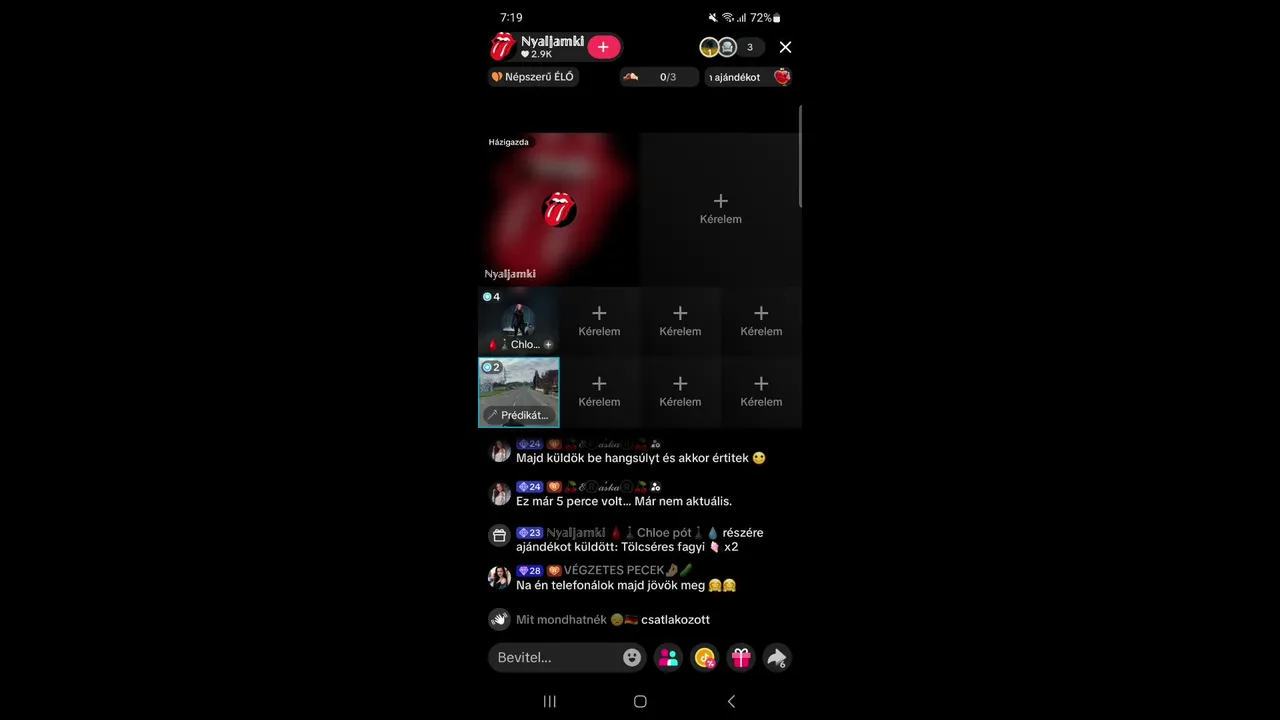Request the large Kérelem seat beside host
This screenshot has width=1280, height=720.
point(720,209)
